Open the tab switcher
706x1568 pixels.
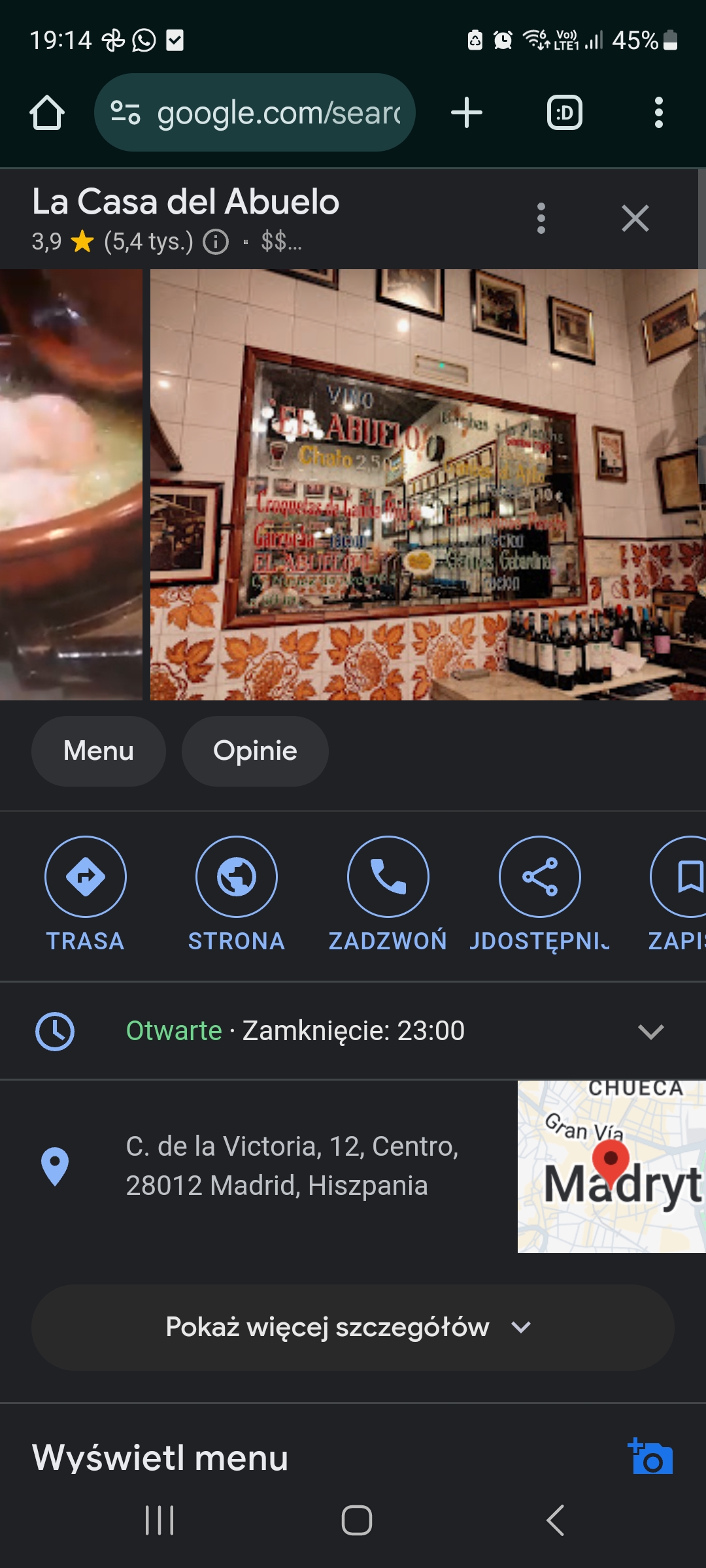pos(565,112)
